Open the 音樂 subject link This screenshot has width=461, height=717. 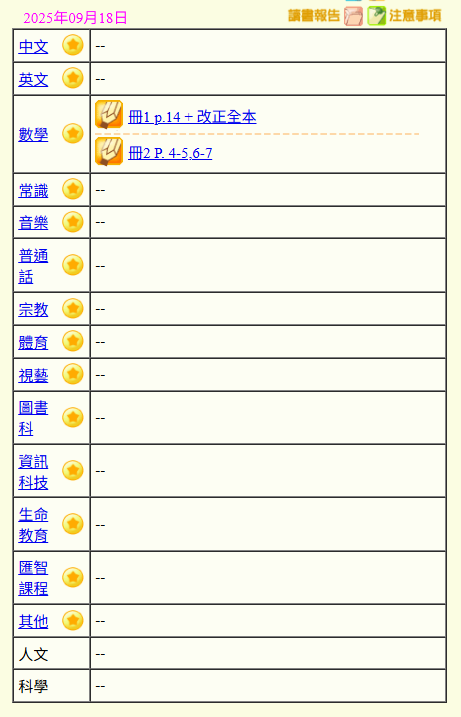33,223
